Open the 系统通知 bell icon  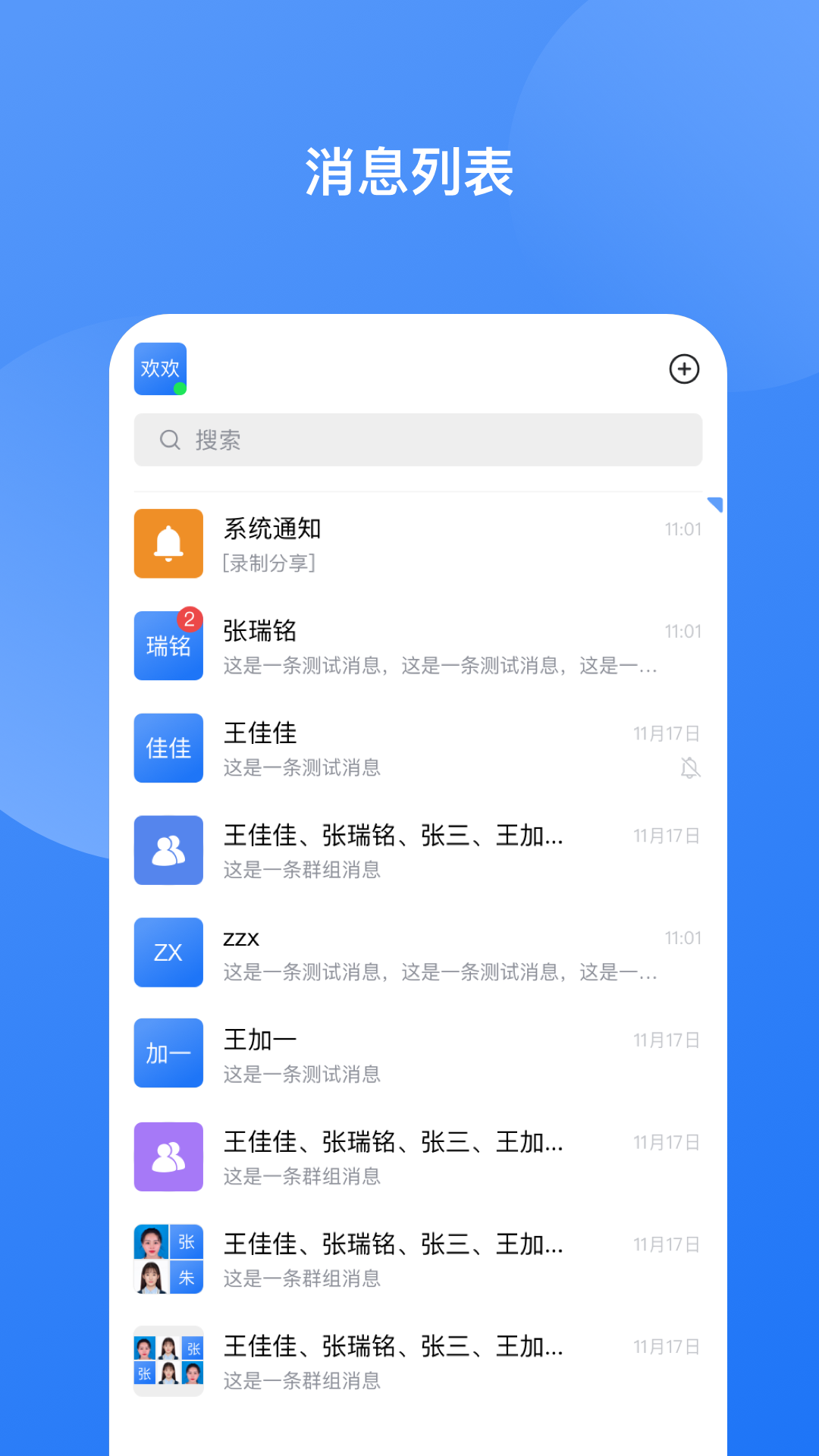pos(168,543)
